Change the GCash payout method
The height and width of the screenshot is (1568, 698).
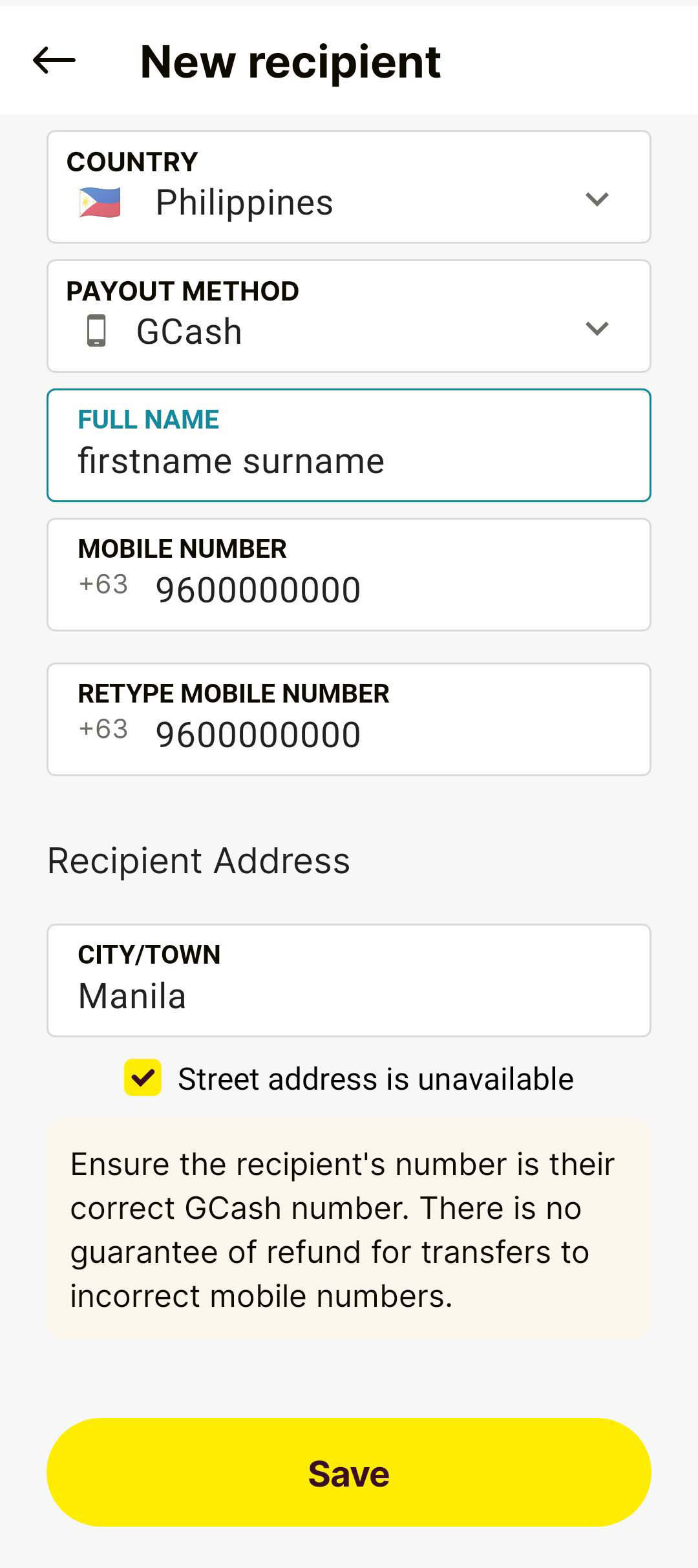(x=348, y=317)
